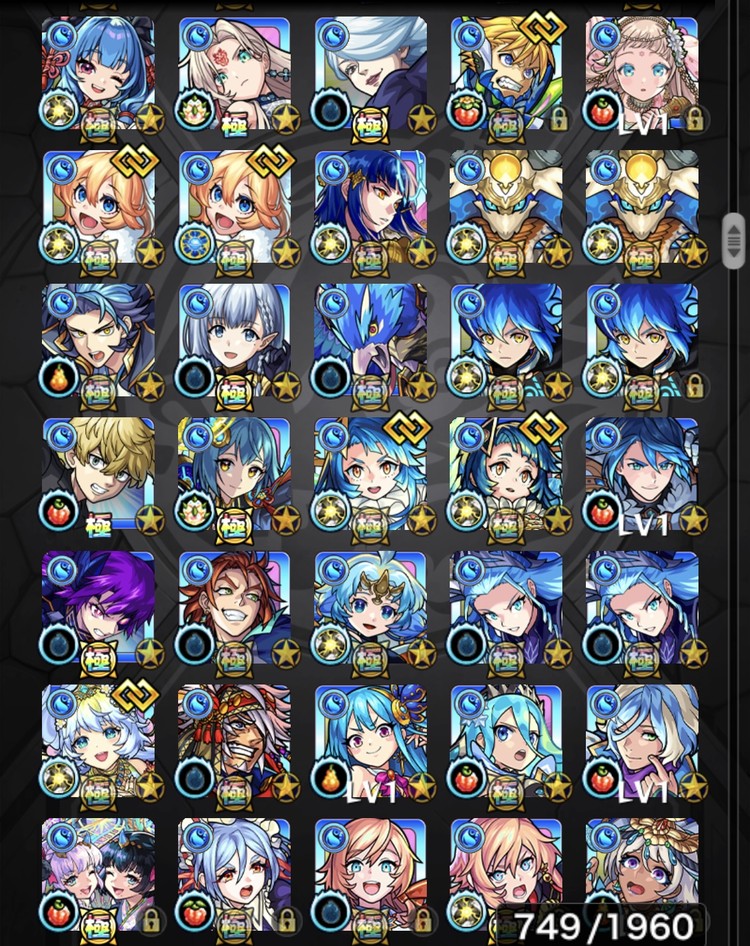Viewport: 750px width, 946px height.
Task: Select the horned dark-blue-haired girl with link badge
Action: pyautogui.click(x=506, y=474)
